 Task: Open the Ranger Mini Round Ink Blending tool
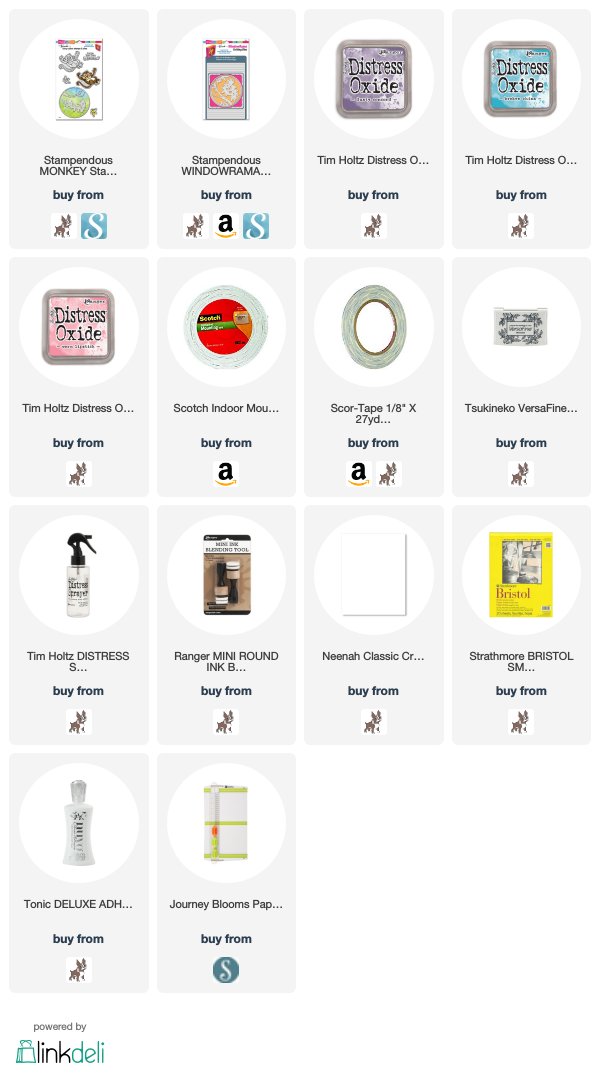[x=226, y=625]
